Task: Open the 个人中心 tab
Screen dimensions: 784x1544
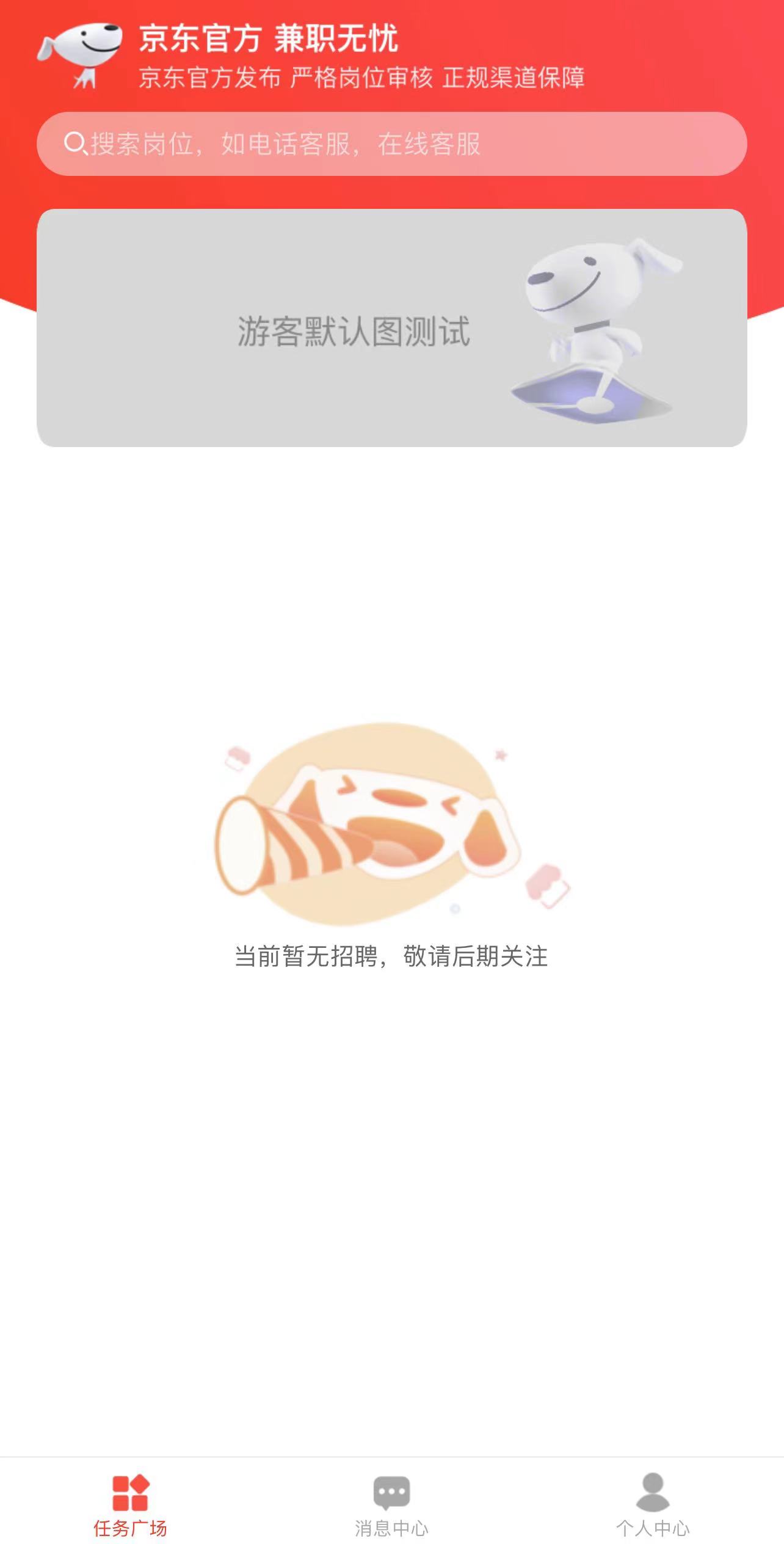Action: [652, 1504]
